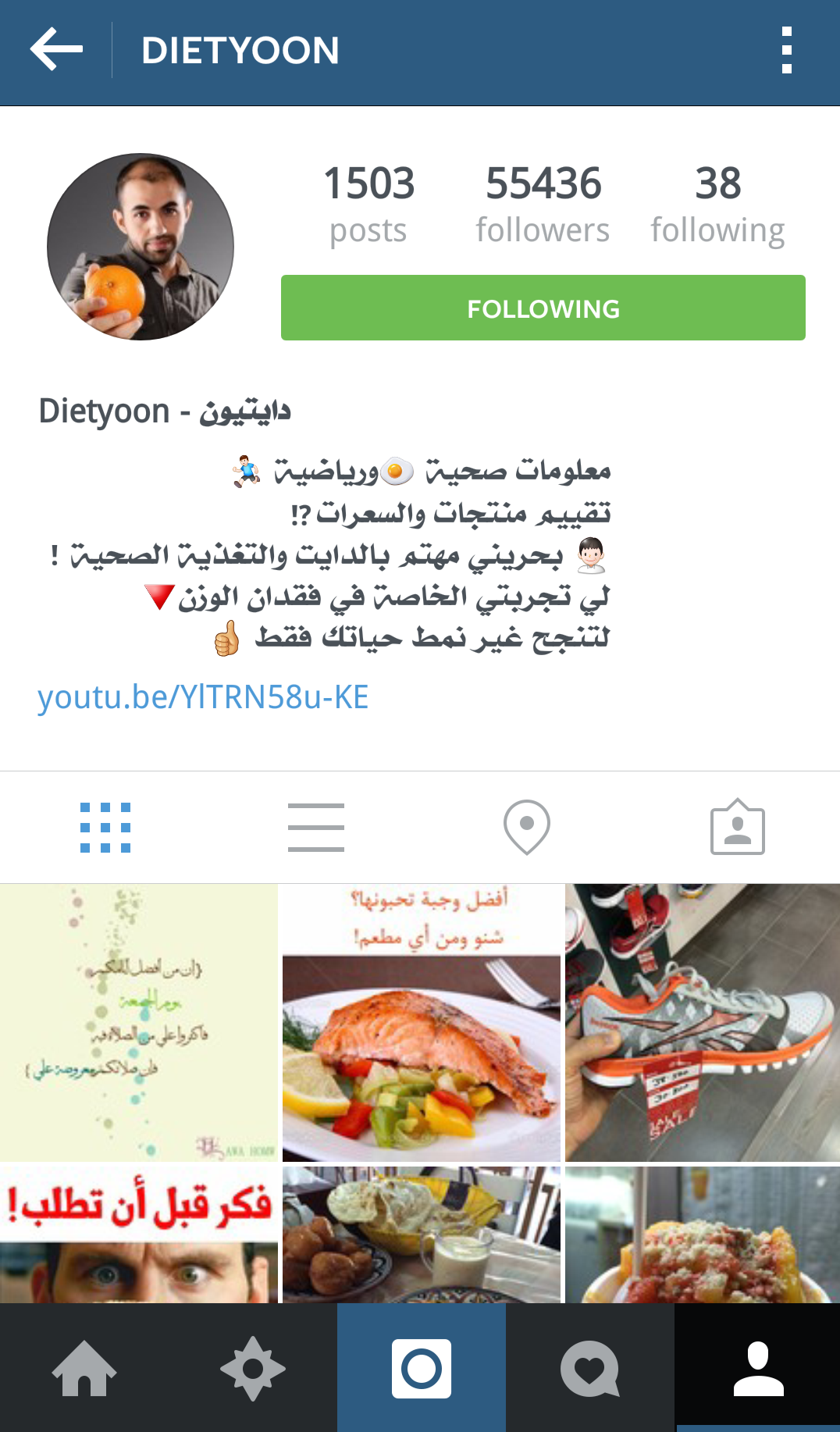This screenshot has width=840, height=1432.
Task: Switch to grid view of posts
Action: (105, 828)
